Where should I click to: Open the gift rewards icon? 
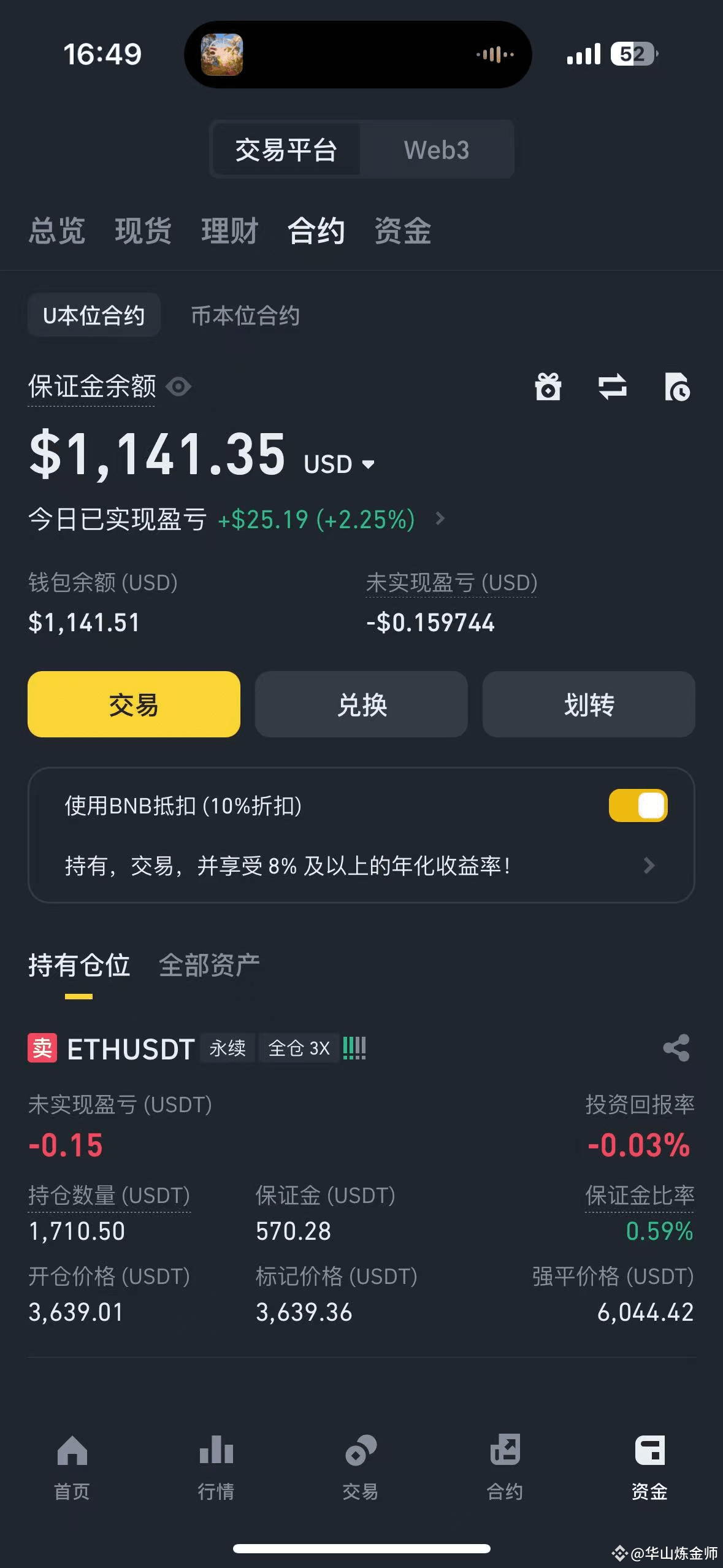(548, 387)
